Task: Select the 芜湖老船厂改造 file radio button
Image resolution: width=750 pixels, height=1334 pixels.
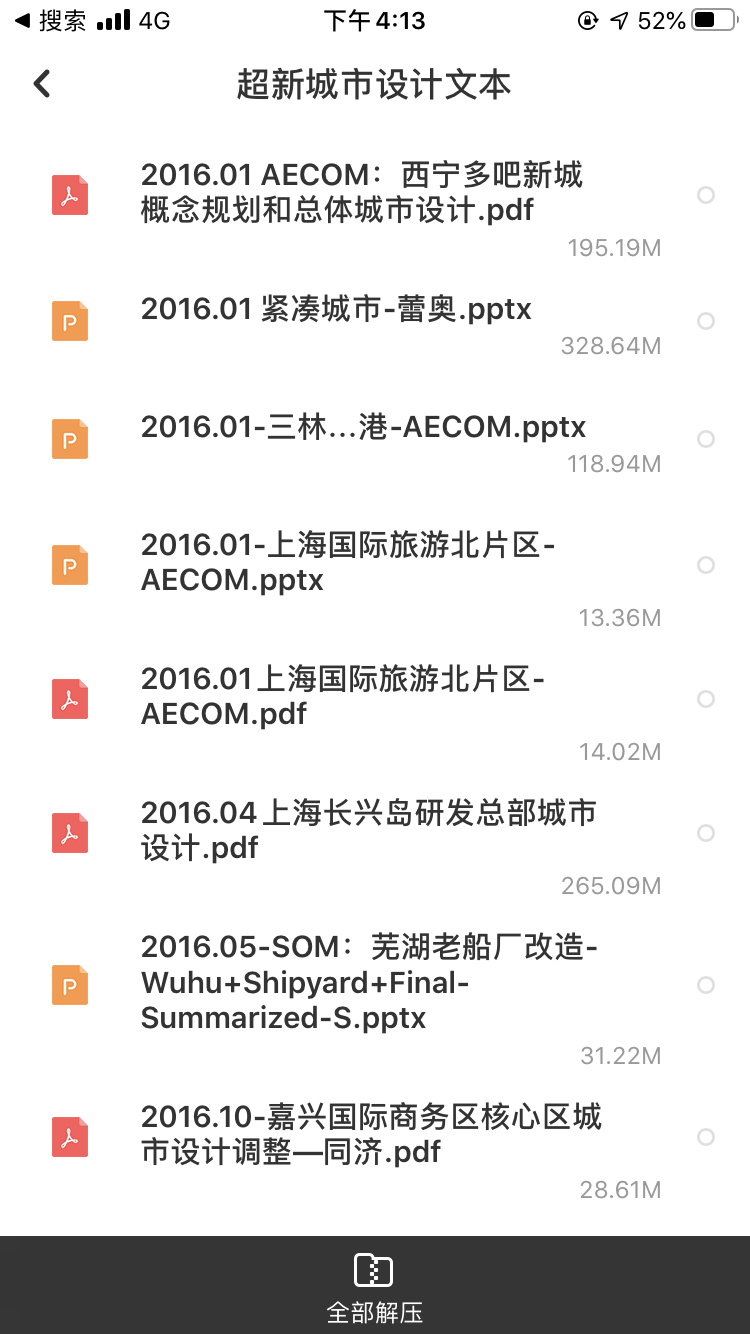Action: point(706,985)
